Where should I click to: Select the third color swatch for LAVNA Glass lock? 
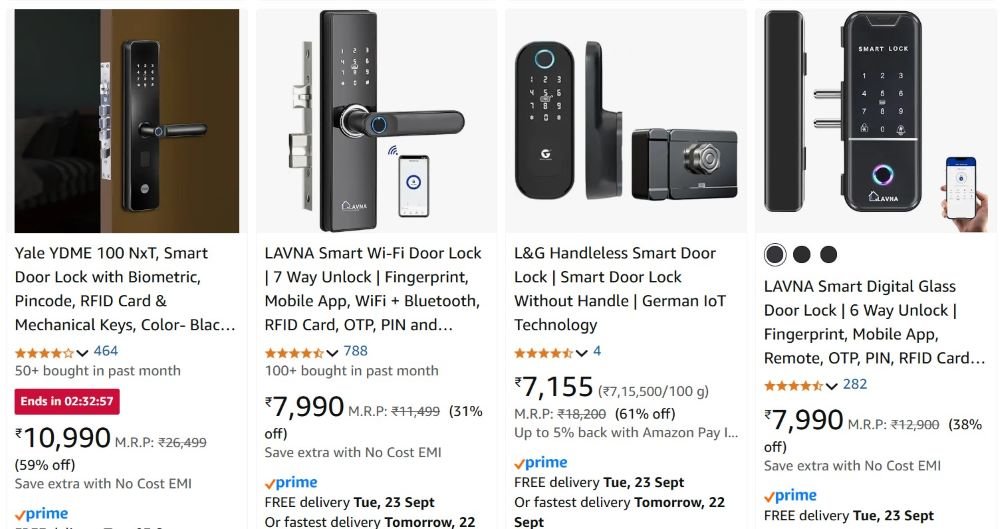click(828, 254)
